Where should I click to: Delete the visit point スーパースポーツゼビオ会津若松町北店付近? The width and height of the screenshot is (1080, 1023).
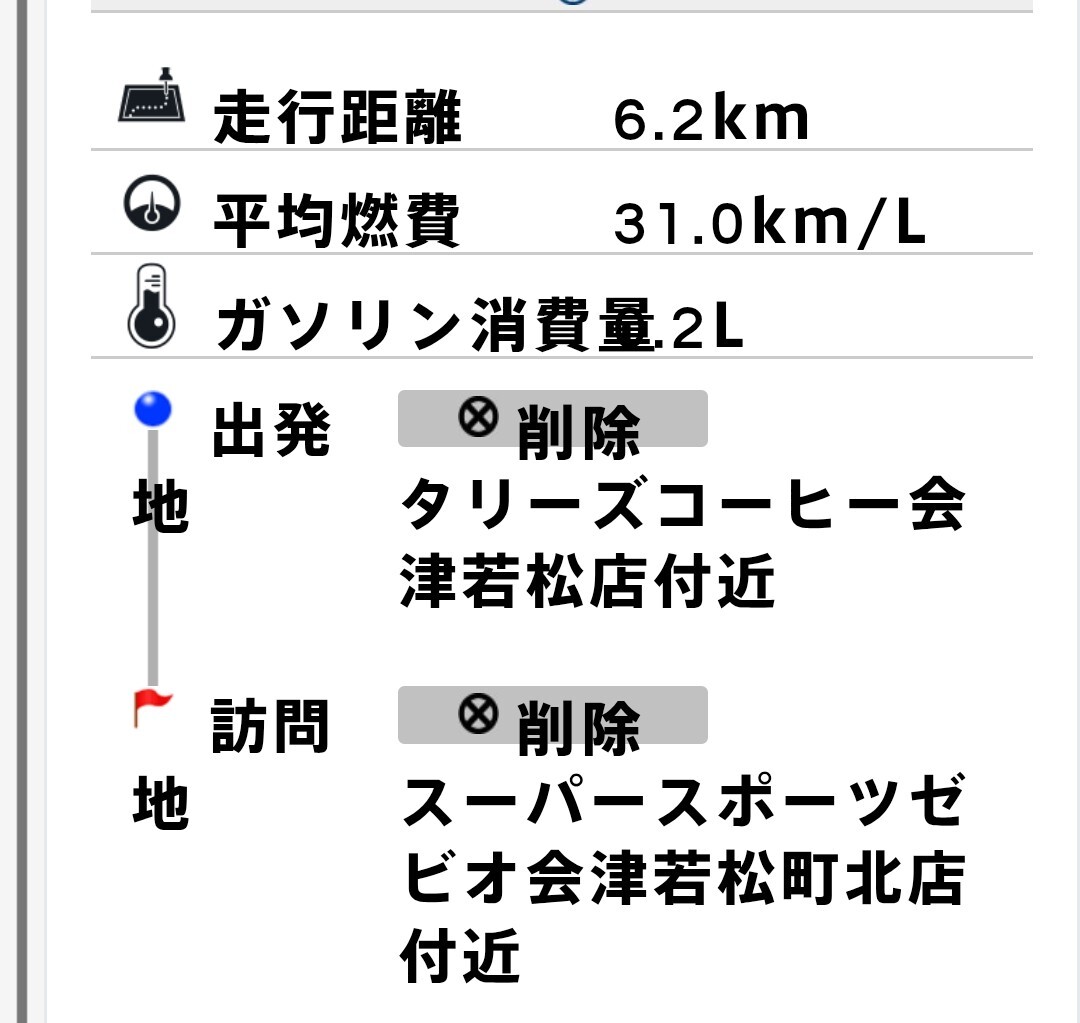point(552,715)
